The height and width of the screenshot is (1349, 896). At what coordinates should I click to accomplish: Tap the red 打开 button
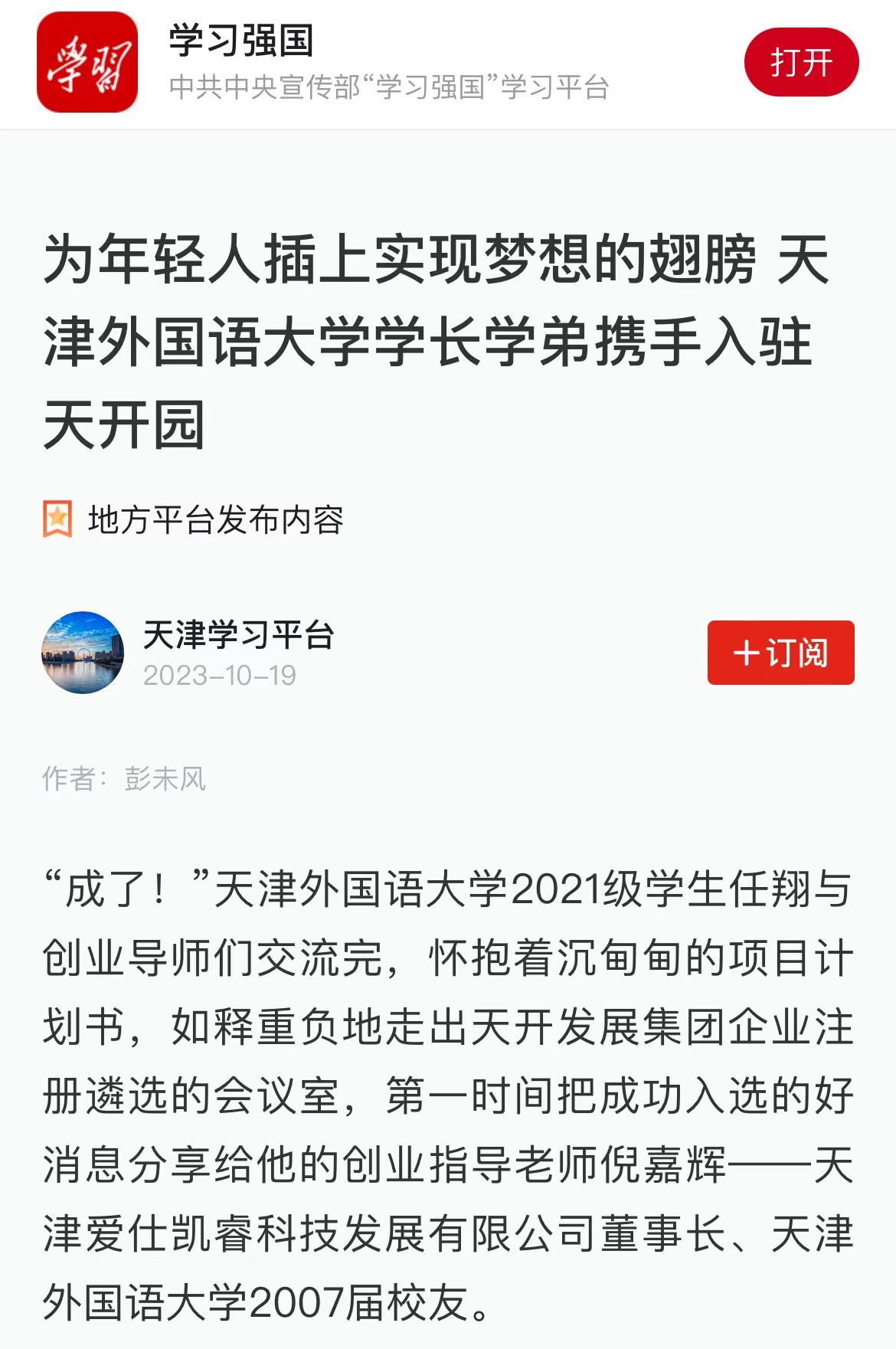tap(801, 62)
